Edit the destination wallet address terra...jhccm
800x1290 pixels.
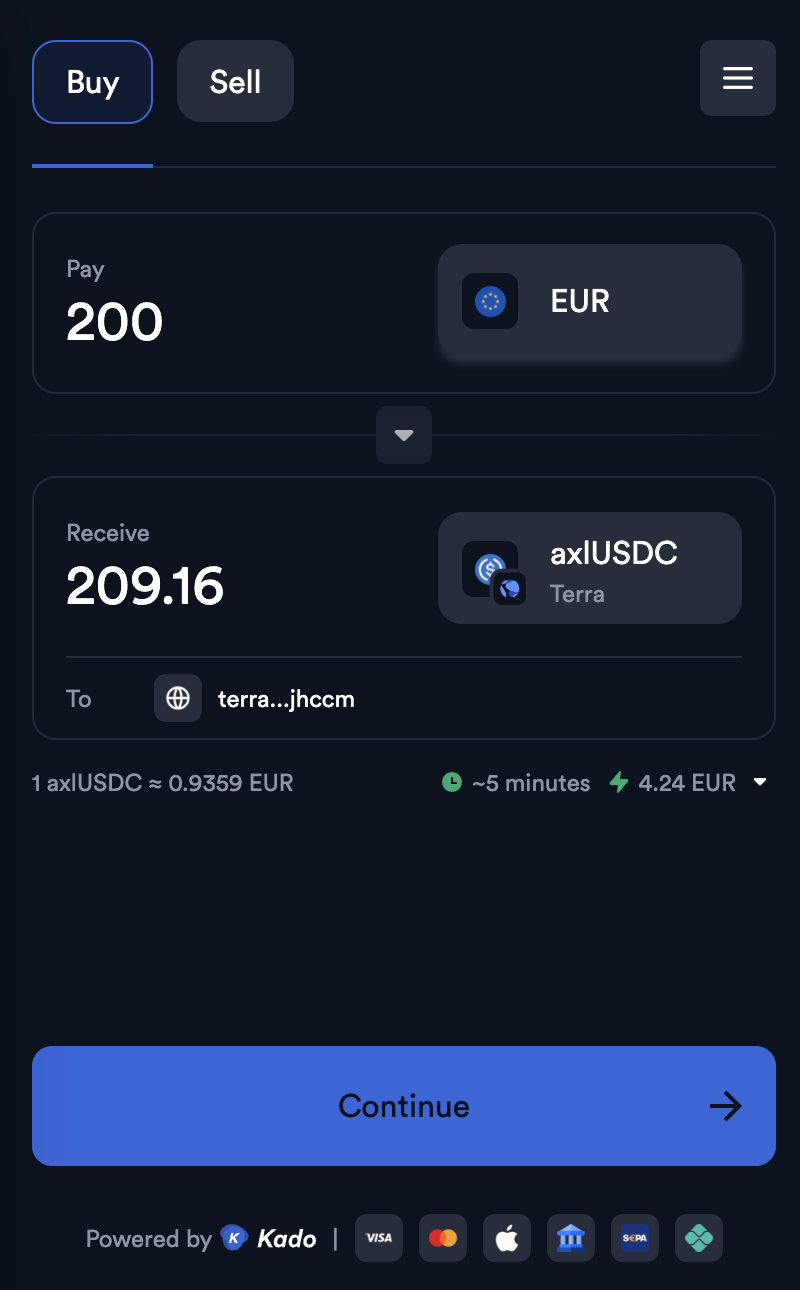pos(286,699)
